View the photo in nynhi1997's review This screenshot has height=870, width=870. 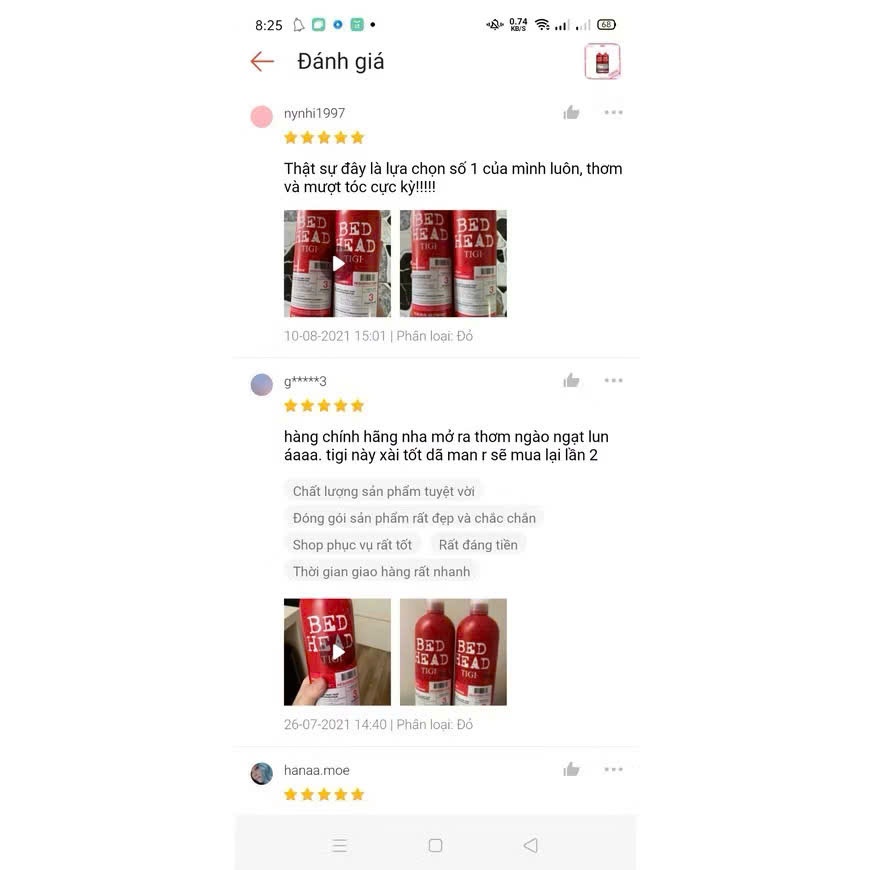pos(453,264)
